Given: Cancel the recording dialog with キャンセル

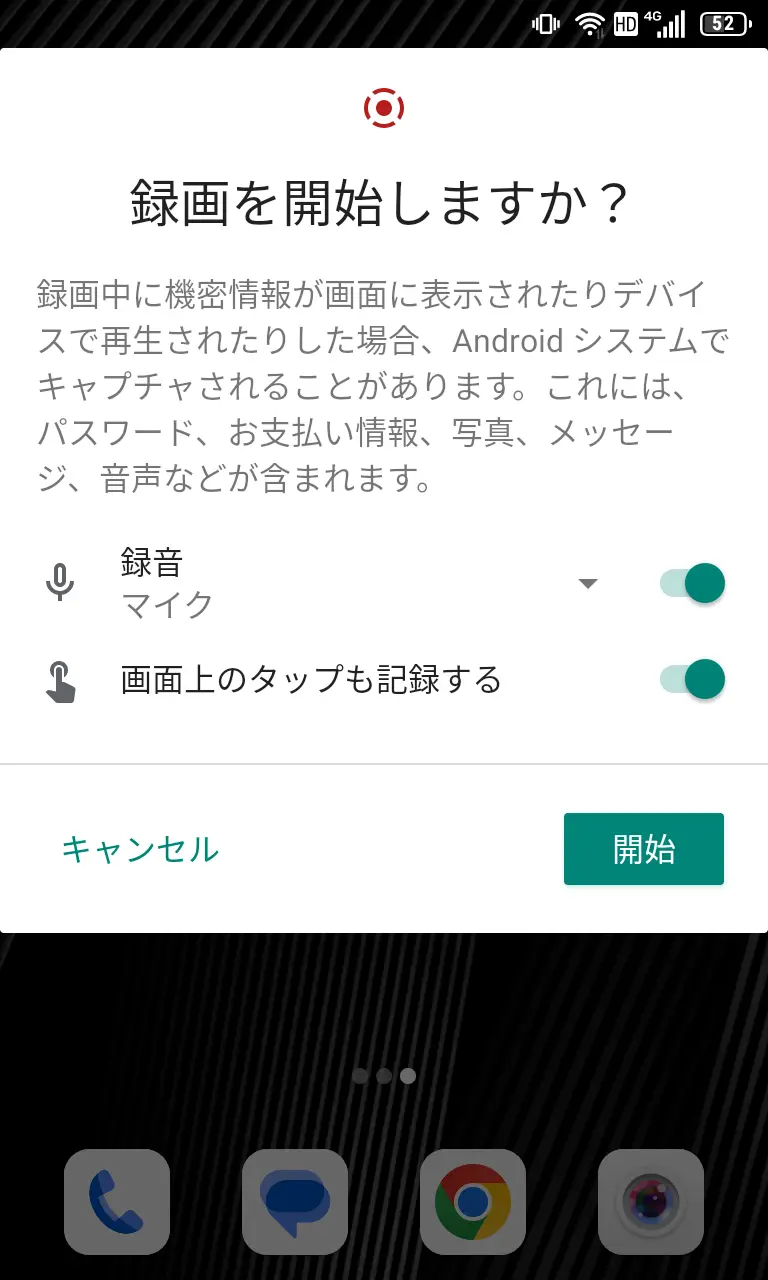Looking at the screenshot, I should [140, 849].
